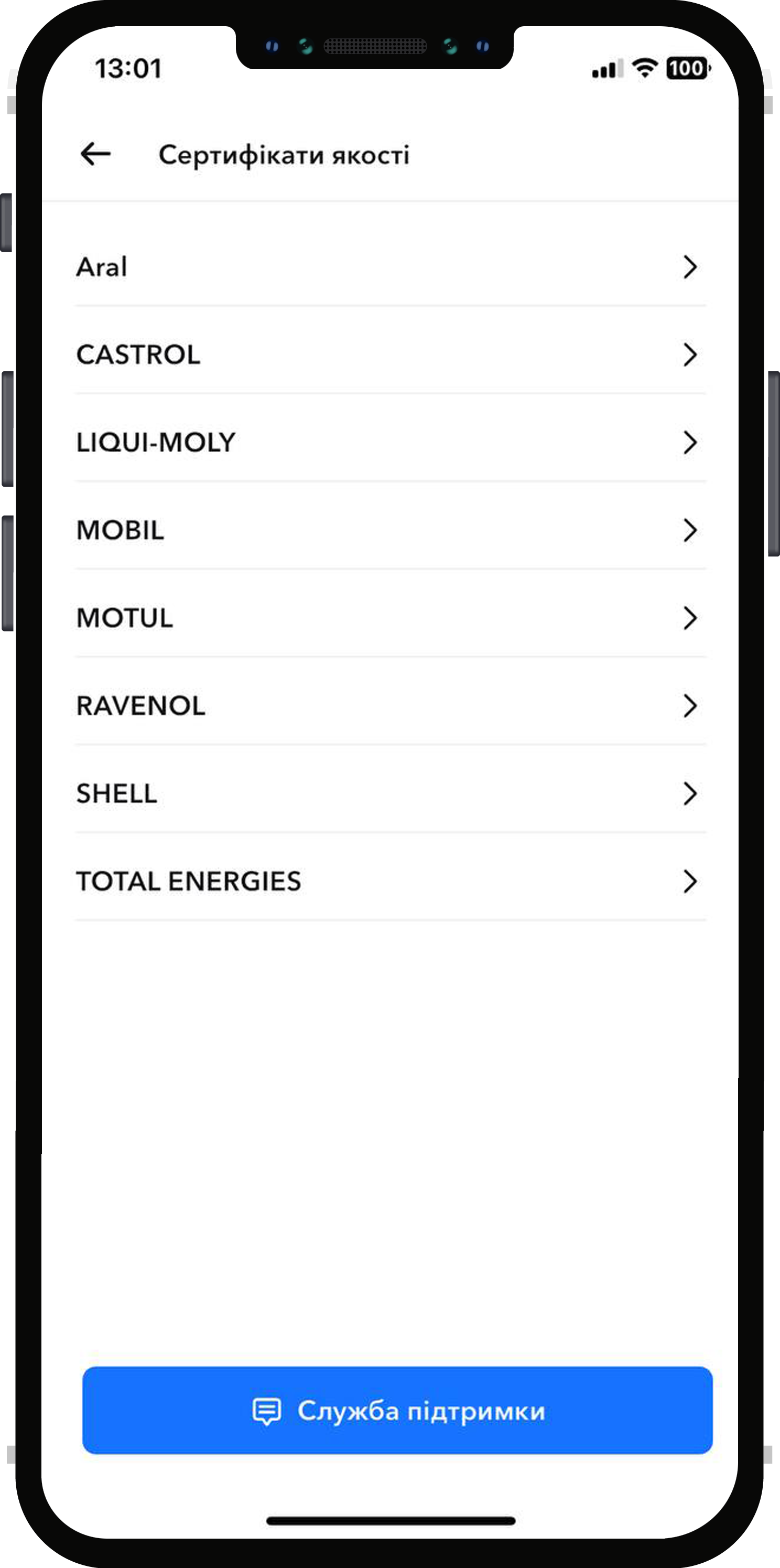Open MOBIL certificates
This screenshot has height=1568, width=780.
(x=389, y=530)
